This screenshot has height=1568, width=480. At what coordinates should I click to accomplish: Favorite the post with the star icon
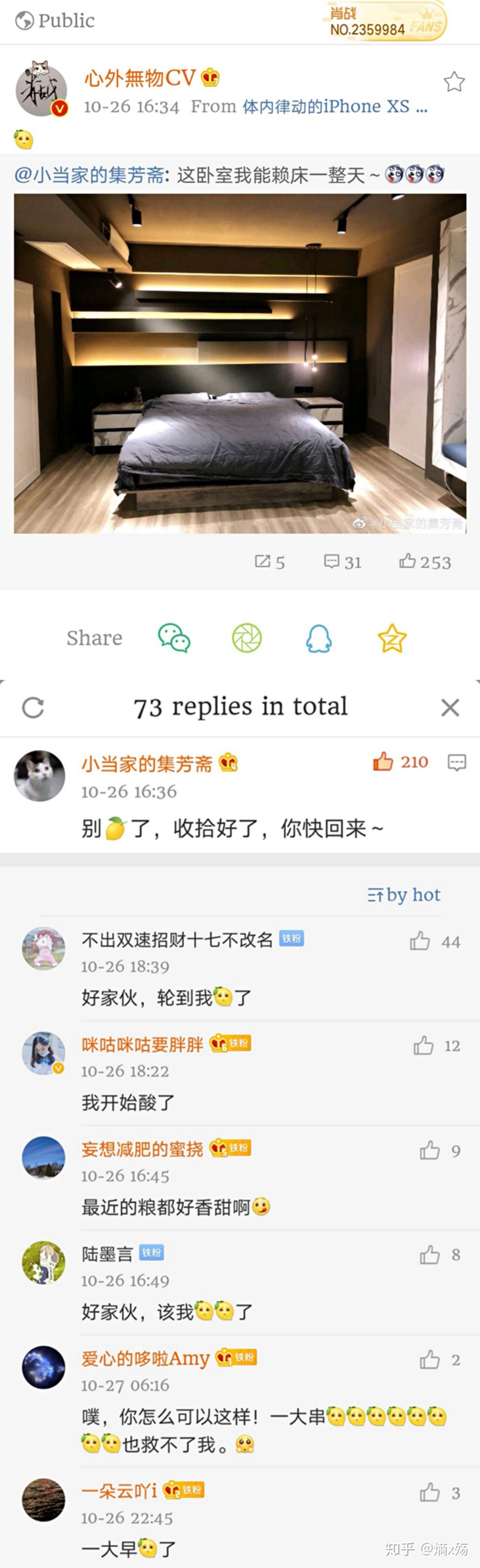(454, 81)
